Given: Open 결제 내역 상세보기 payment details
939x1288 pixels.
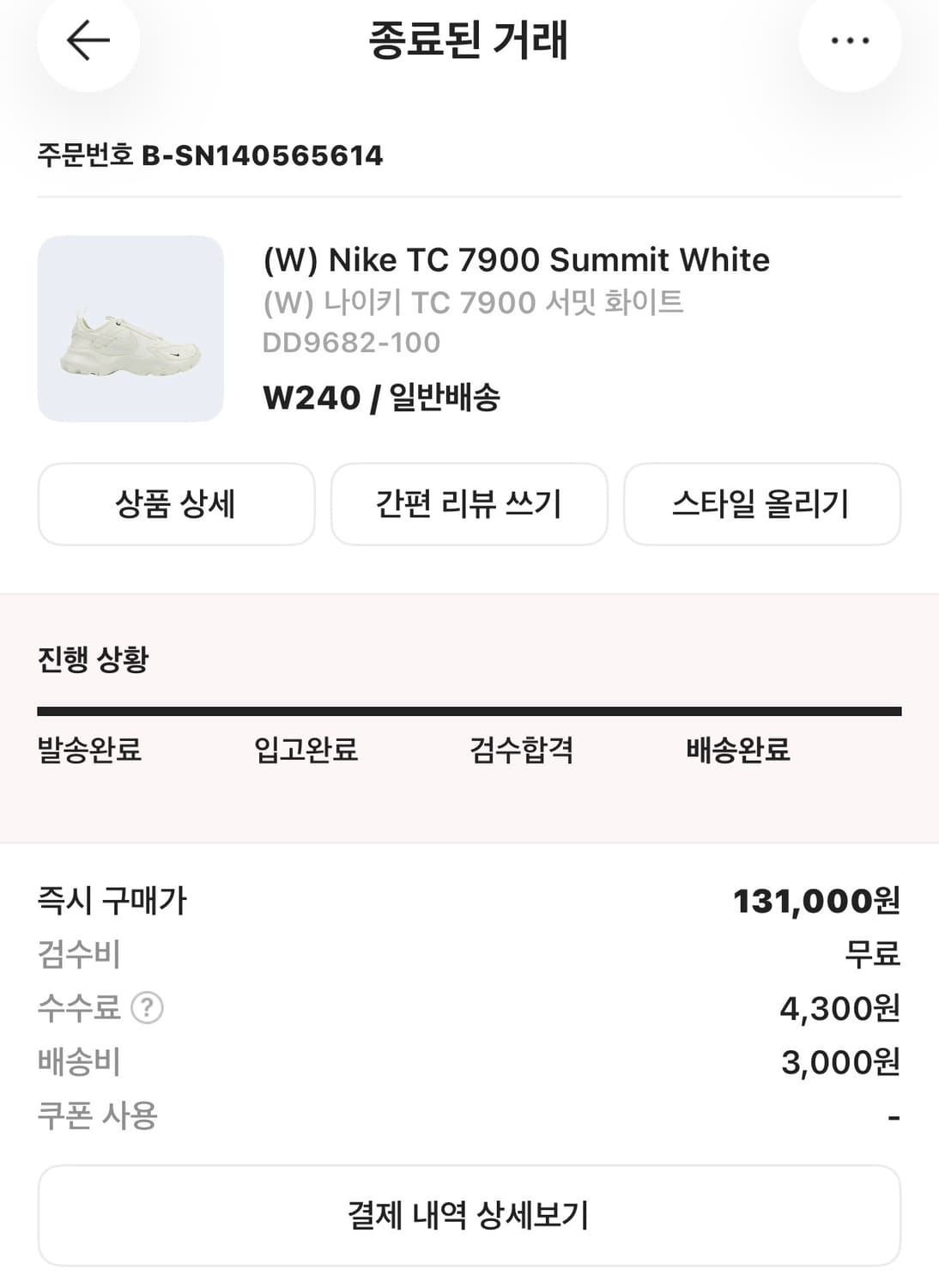Looking at the screenshot, I should (x=469, y=1214).
